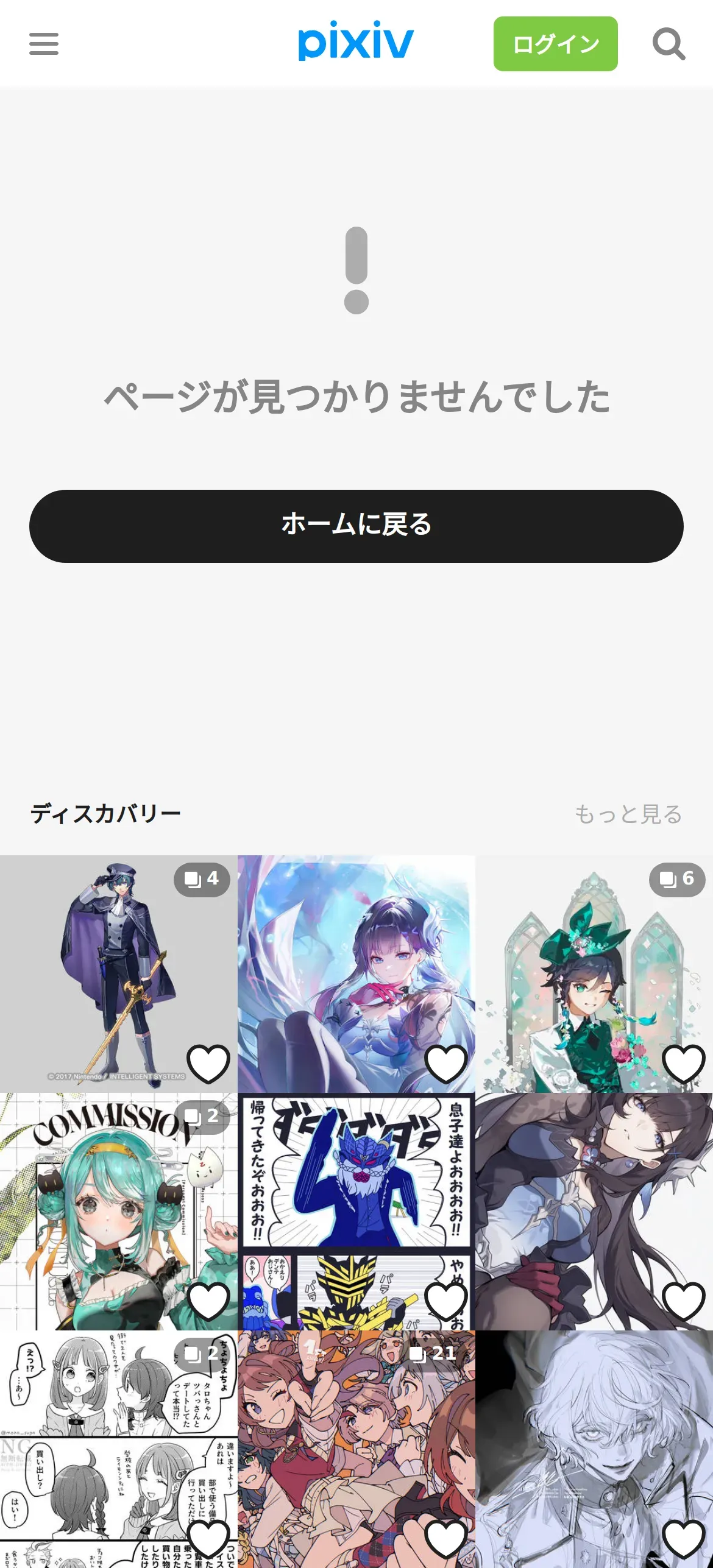Open the green hat character artwork
The height and width of the screenshot is (1568, 713).
[594, 973]
